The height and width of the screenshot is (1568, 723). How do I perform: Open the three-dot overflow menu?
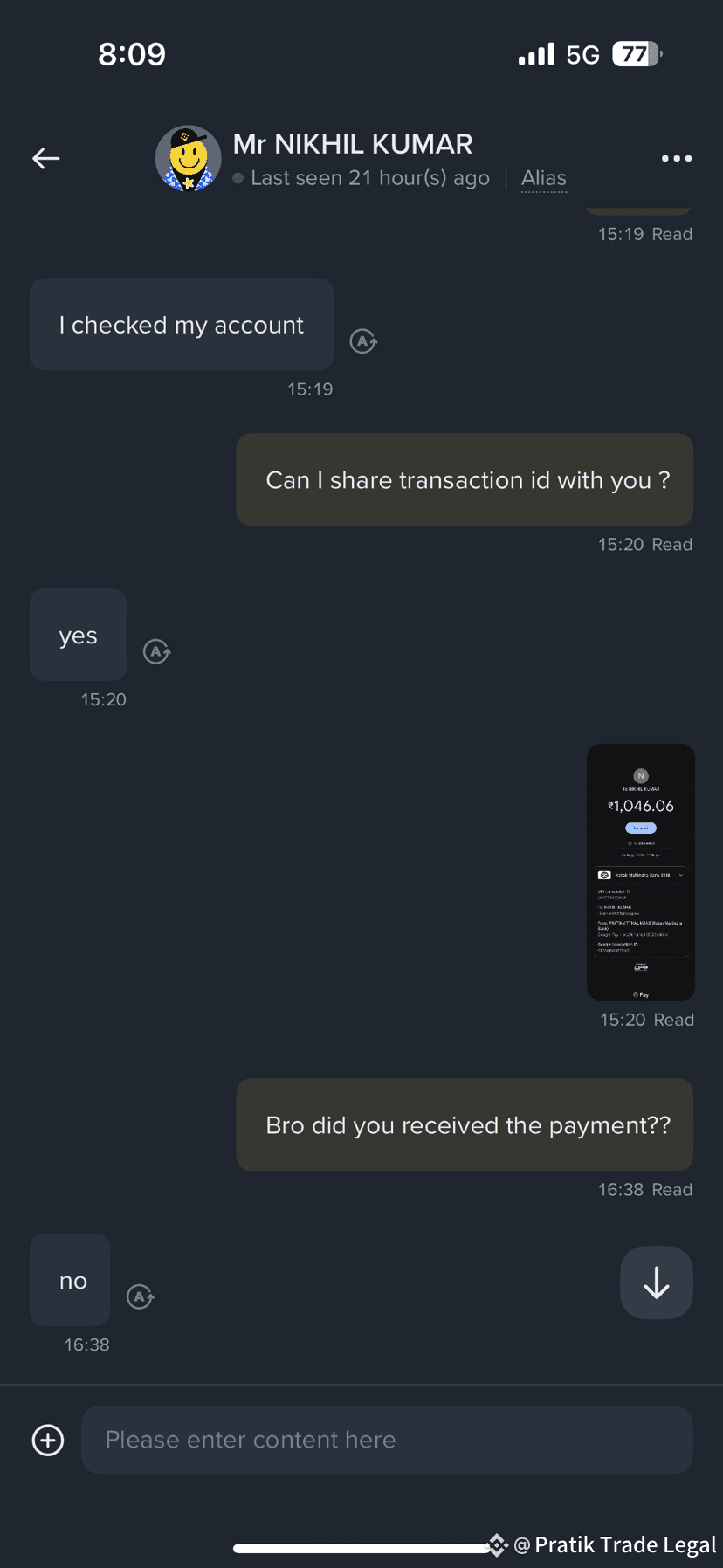click(676, 158)
